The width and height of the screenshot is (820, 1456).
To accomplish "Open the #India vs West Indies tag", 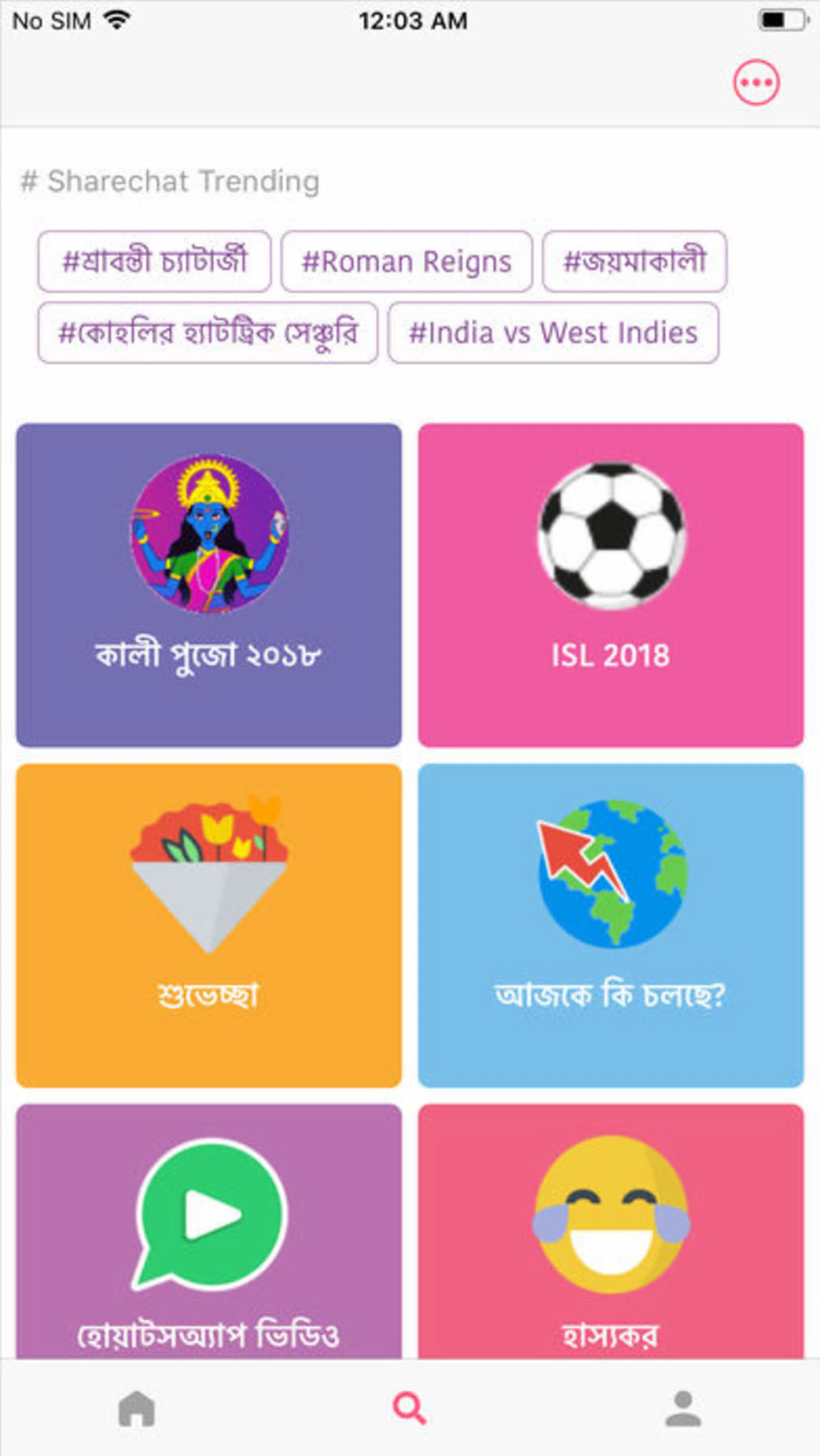I will [553, 333].
